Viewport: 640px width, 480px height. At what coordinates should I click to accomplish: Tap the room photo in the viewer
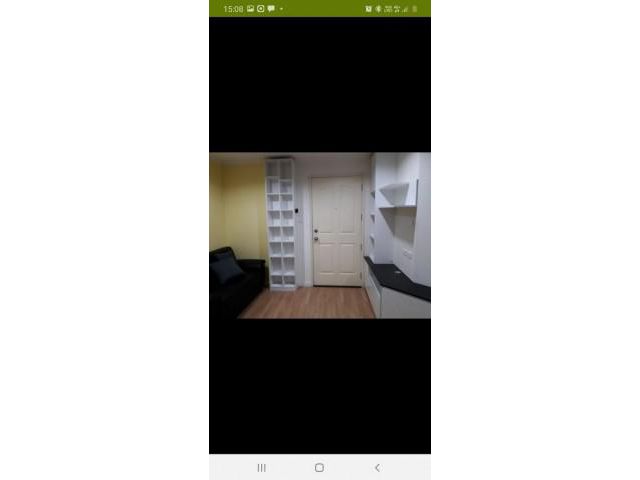320,235
